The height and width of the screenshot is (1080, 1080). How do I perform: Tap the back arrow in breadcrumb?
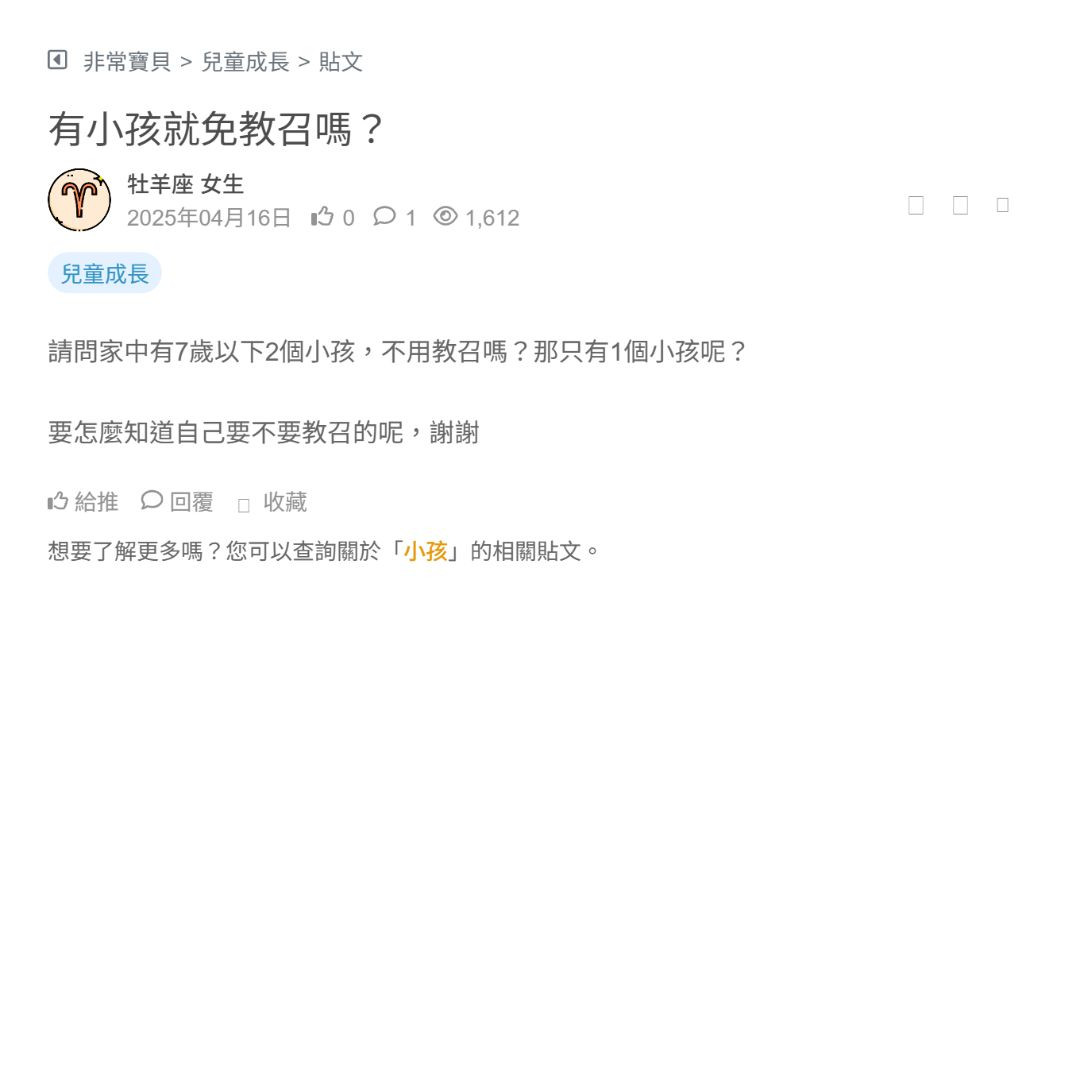57,60
